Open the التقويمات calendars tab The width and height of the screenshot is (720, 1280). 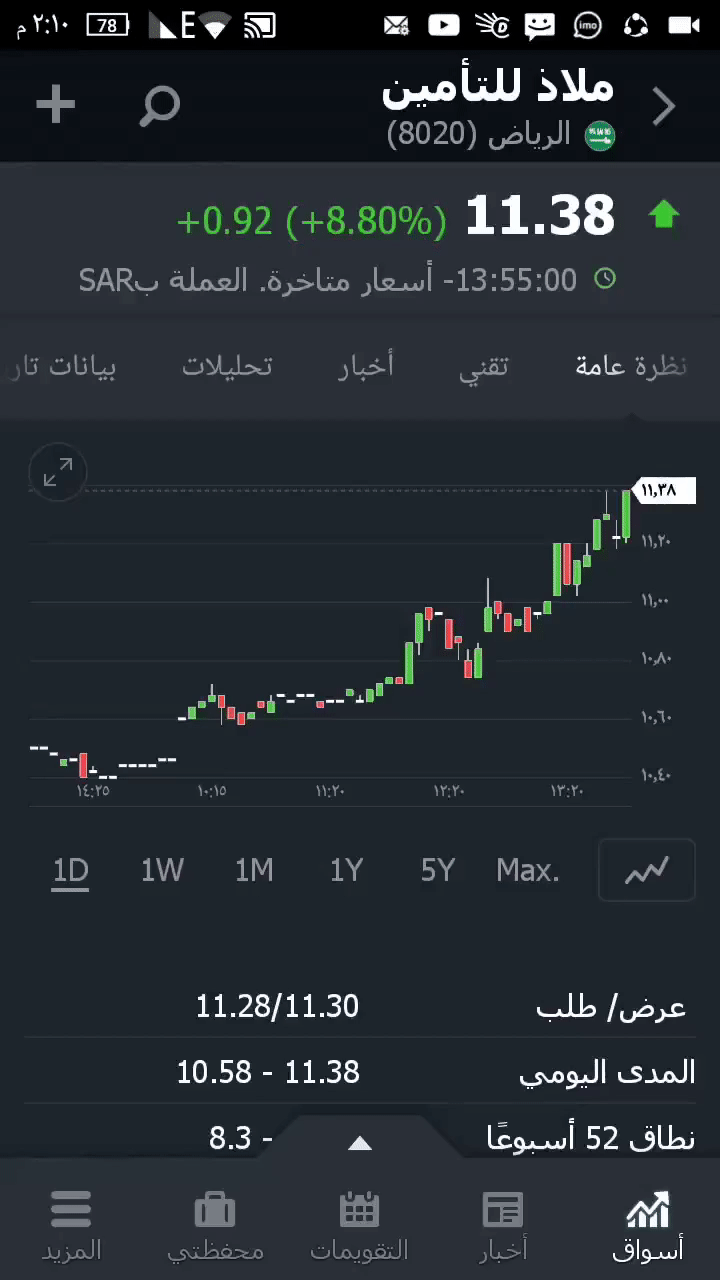[x=359, y=1224]
